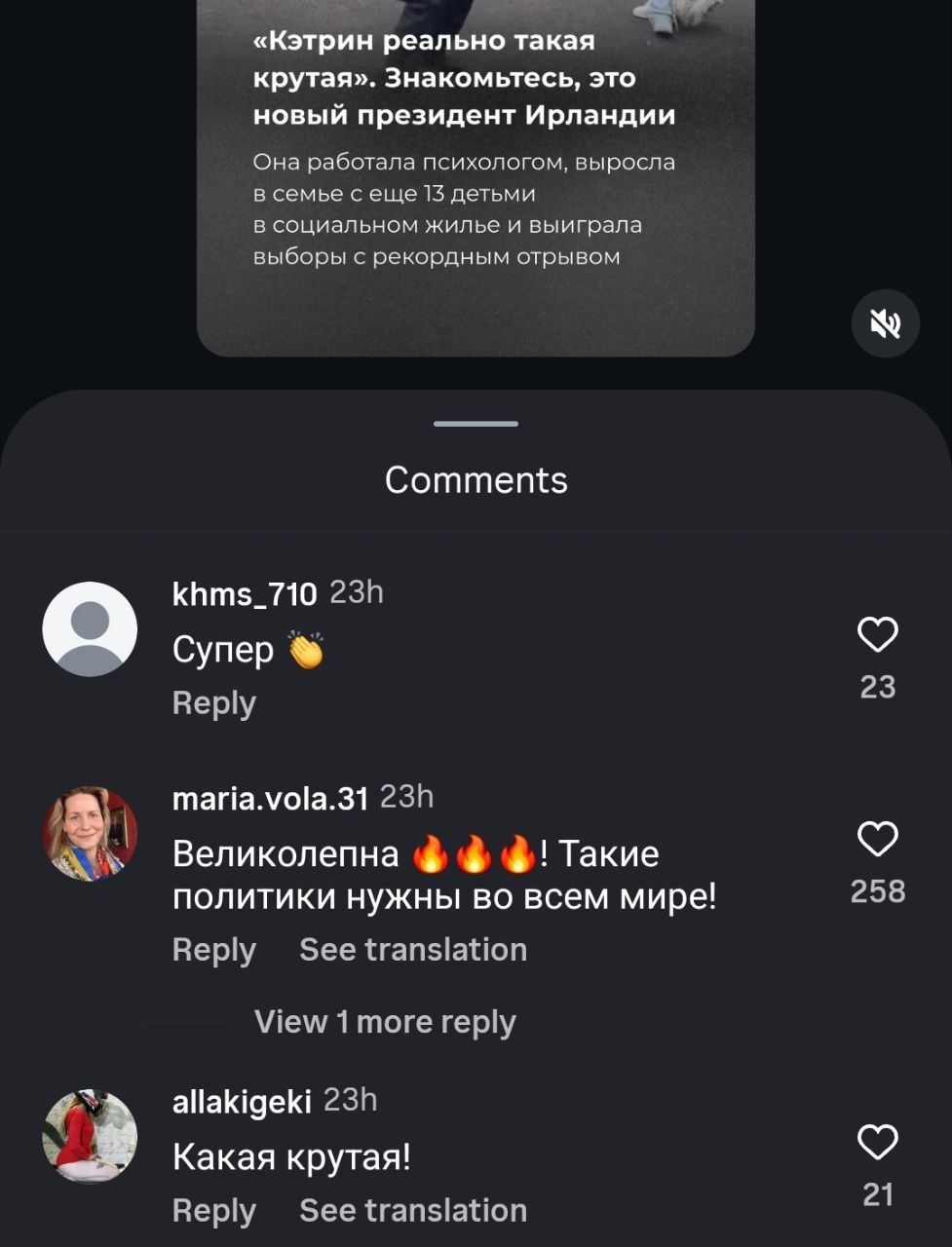
Task: Like maria.vola.31's comment
Action: [x=877, y=839]
